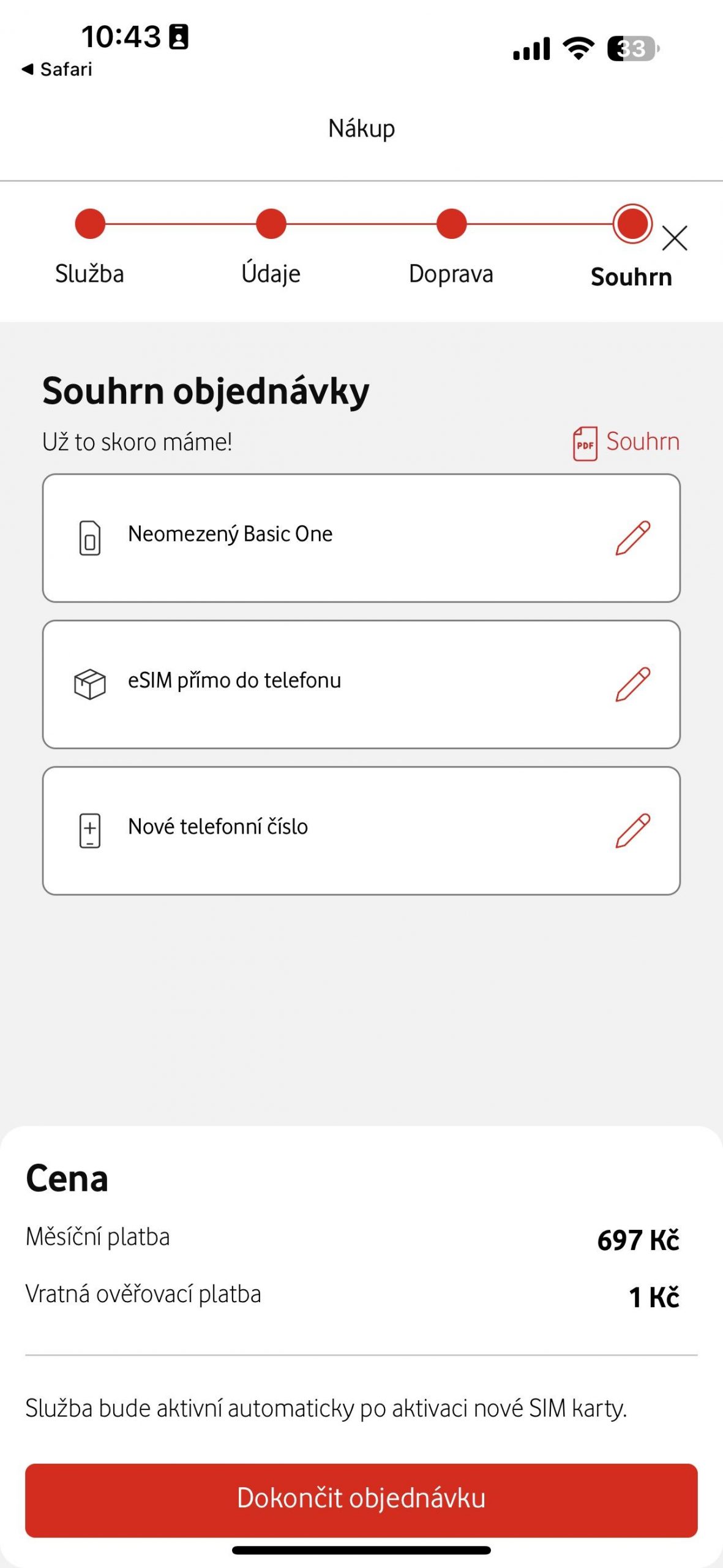The width and height of the screenshot is (723, 1568).
Task: Edit the Nové telefonní číslo option
Action: click(x=632, y=831)
